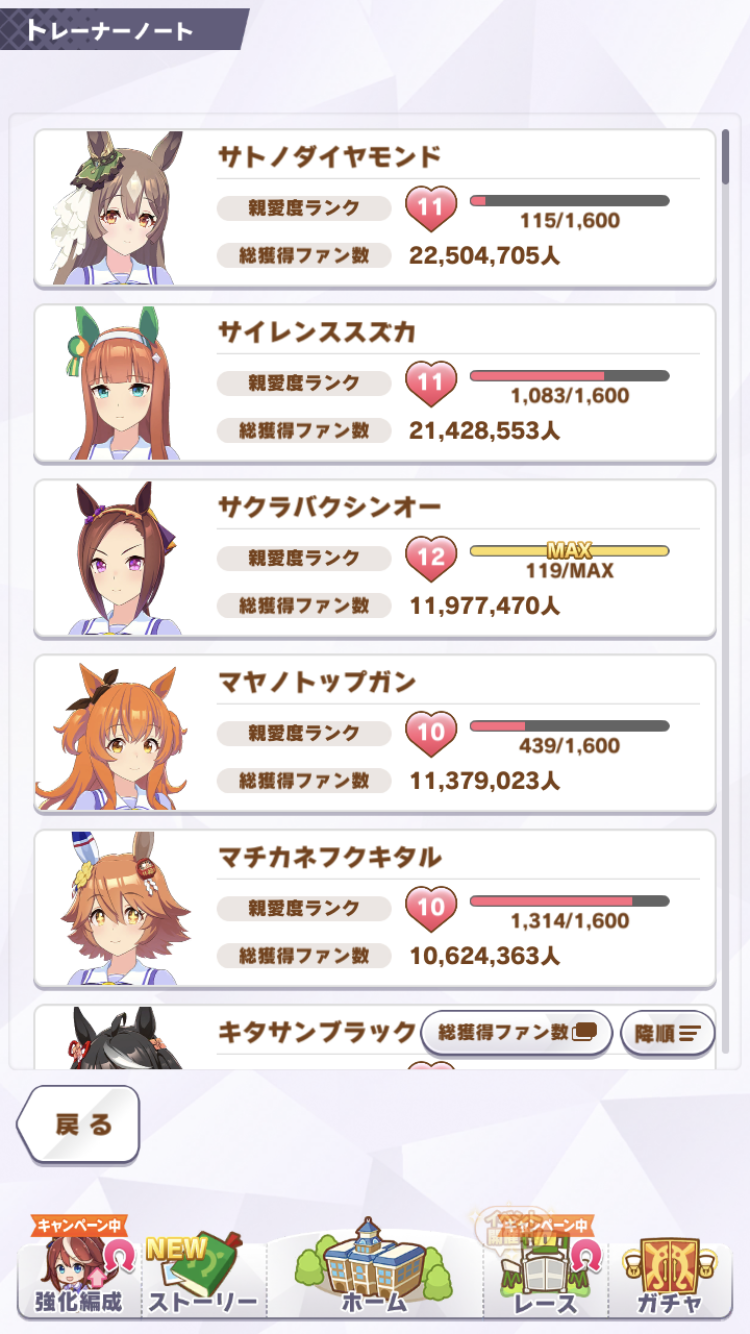Open サトノダイヤモンド's trainer note entry
This screenshot has height=1334, width=750.
click(x=375, y=207)
